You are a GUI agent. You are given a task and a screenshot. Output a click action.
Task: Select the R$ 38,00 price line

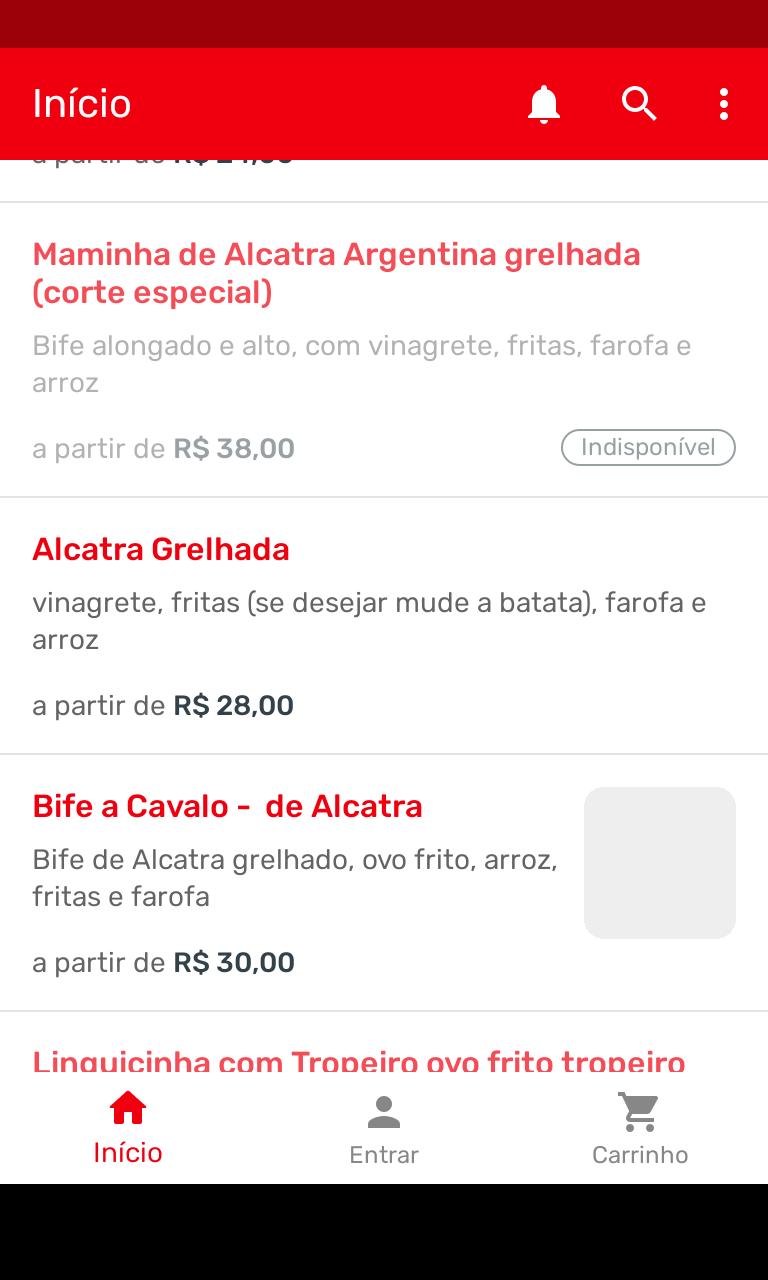click(x=163, y=448)
